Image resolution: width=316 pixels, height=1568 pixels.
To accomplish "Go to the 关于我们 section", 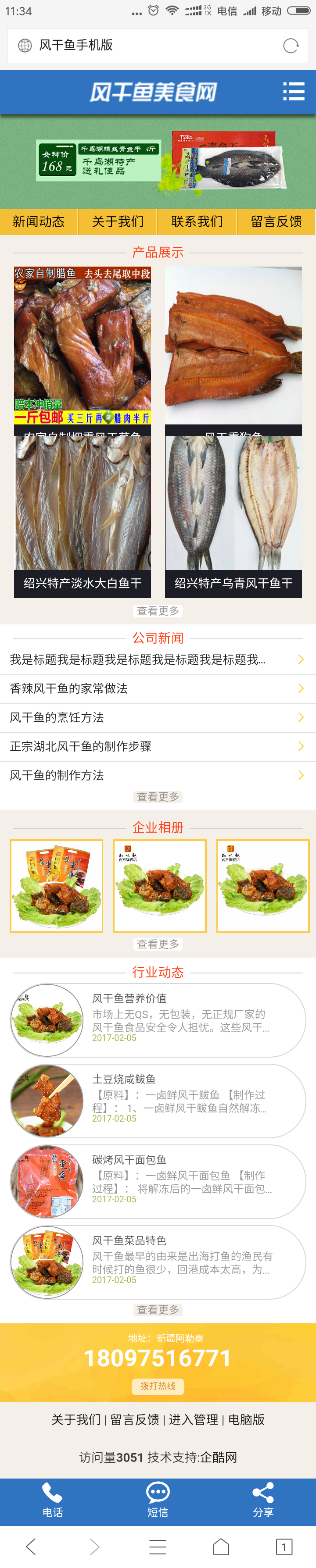I will pyautogui.click(x=118, y=221).
